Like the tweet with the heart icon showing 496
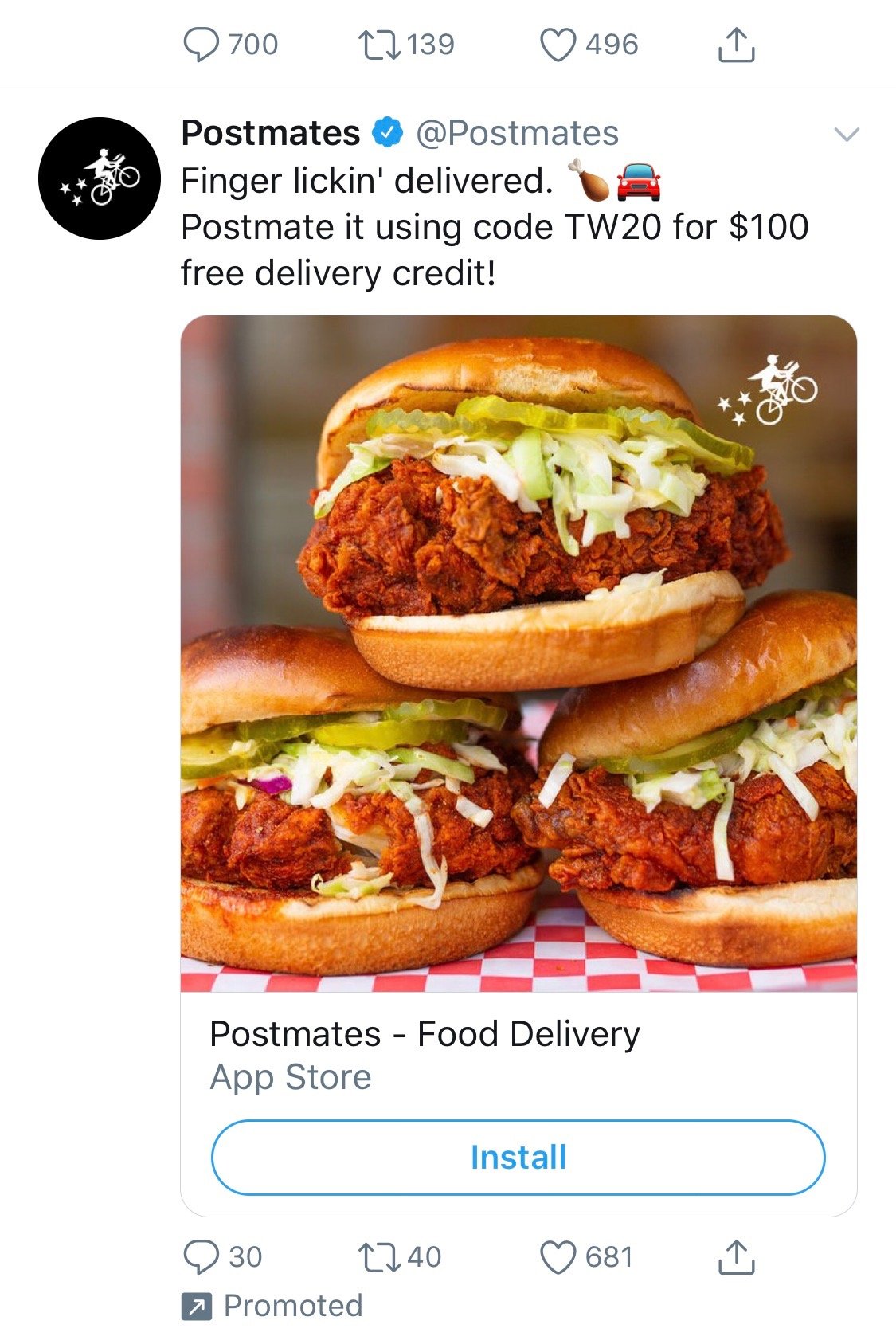896x1344 pixels. [x=558, y=44]
